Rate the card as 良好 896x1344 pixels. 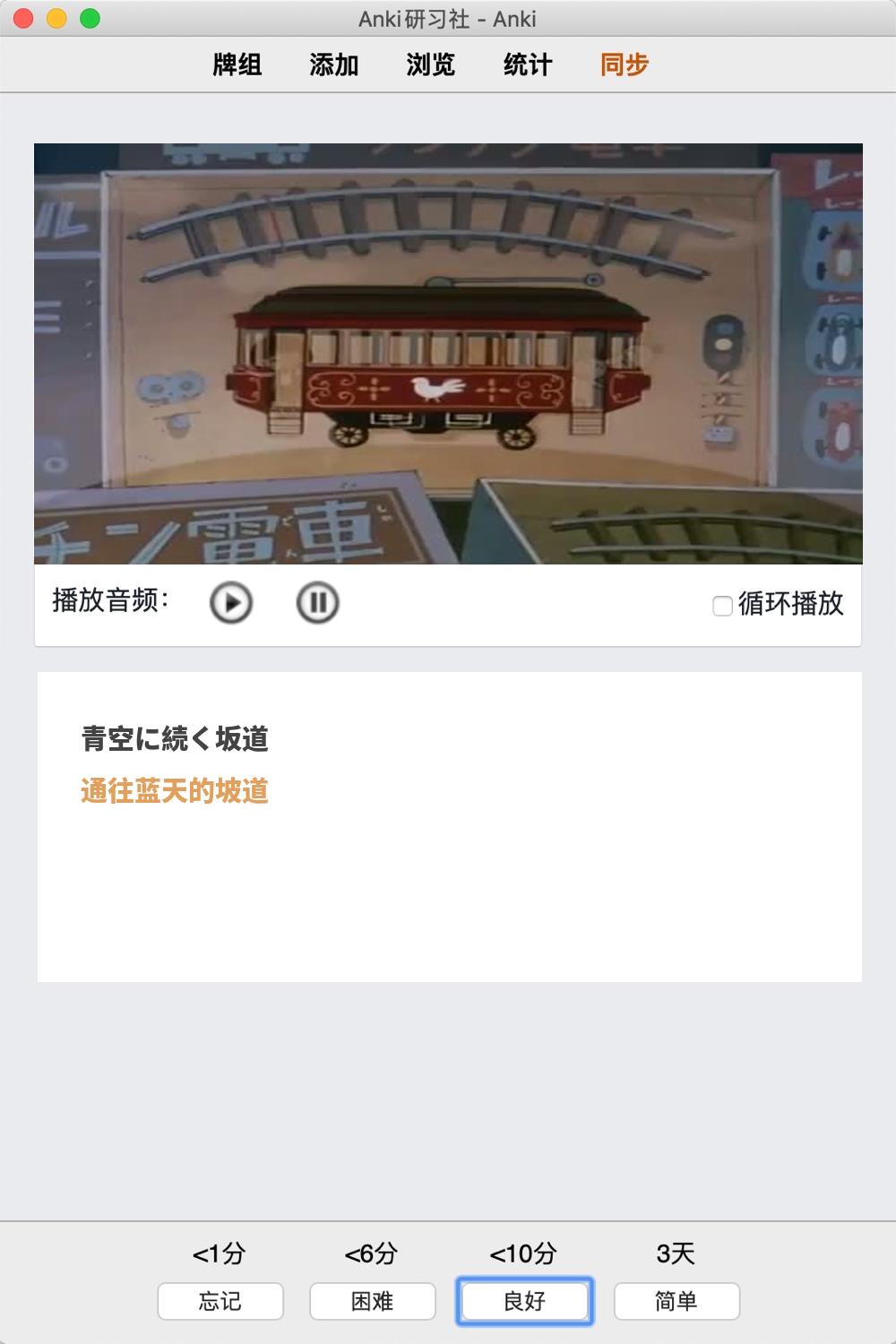pyautogui.click(x=525, y=1301)
